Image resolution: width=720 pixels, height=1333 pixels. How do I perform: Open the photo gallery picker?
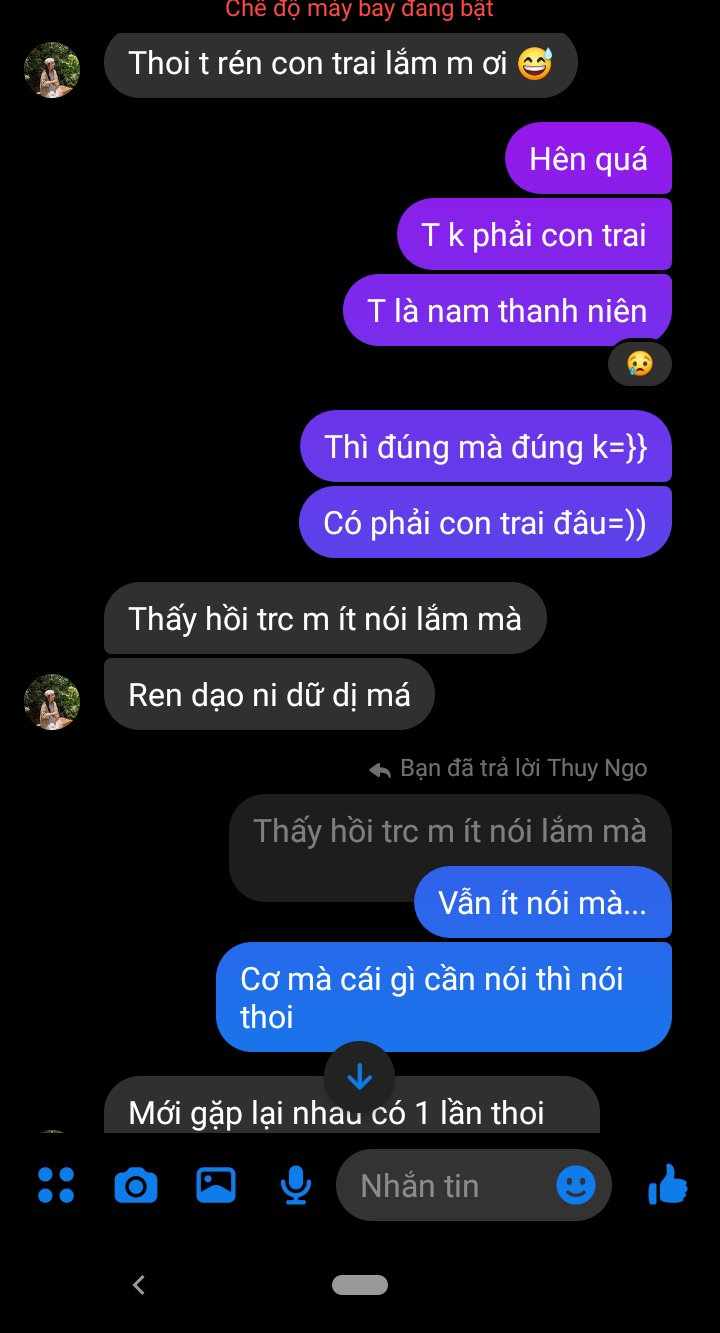click(x=216, y=1185)
